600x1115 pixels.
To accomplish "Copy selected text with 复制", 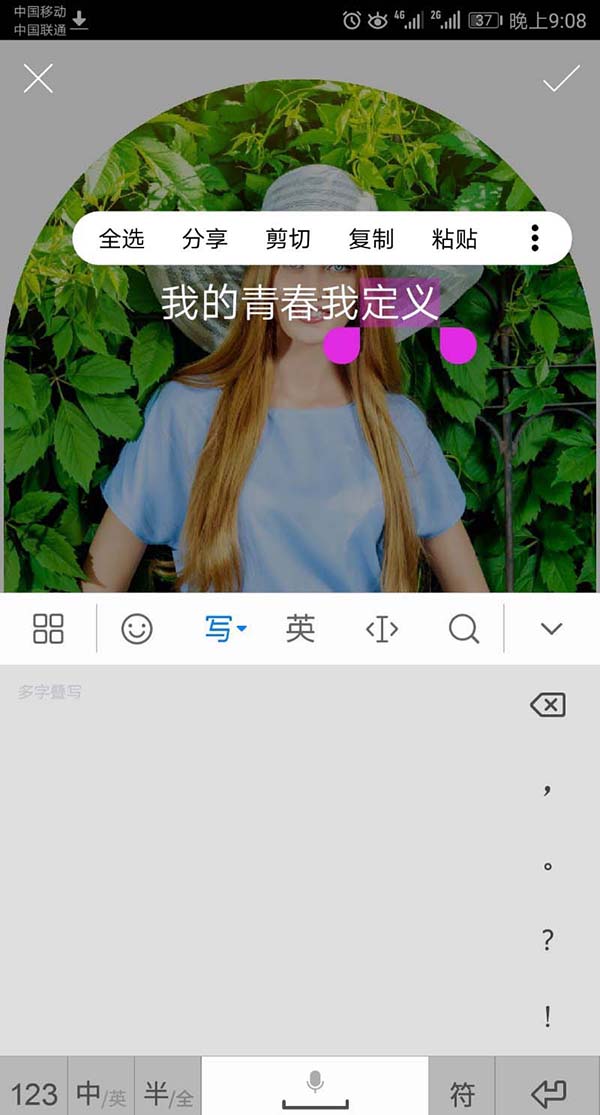I will (371, 239).
